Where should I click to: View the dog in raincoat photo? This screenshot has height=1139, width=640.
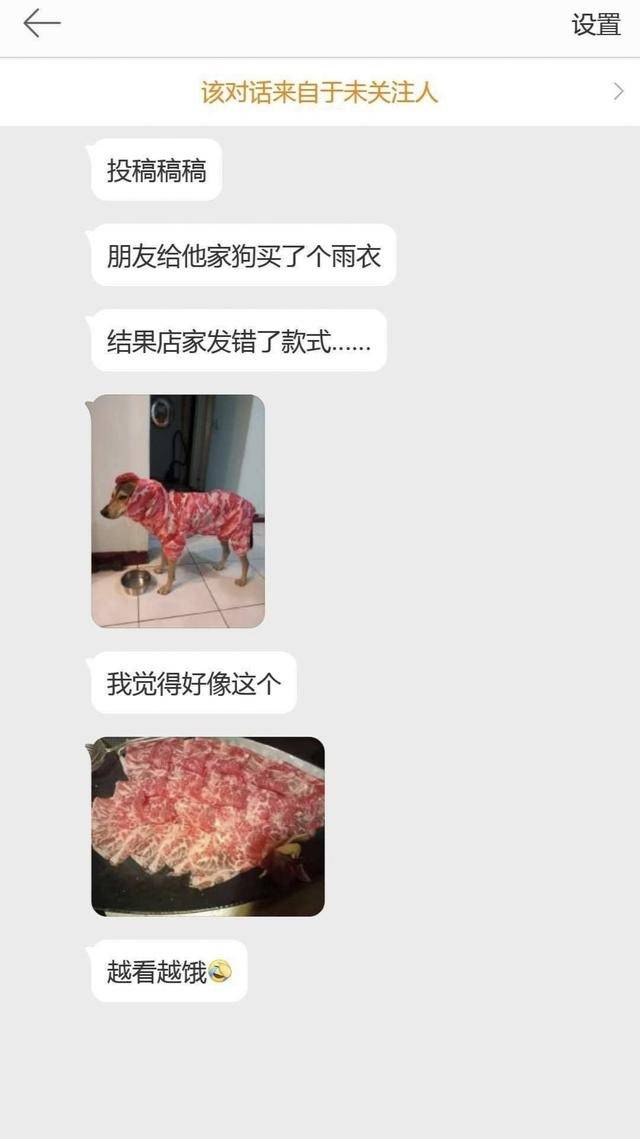pyautogui.click(x=178, y=511)
